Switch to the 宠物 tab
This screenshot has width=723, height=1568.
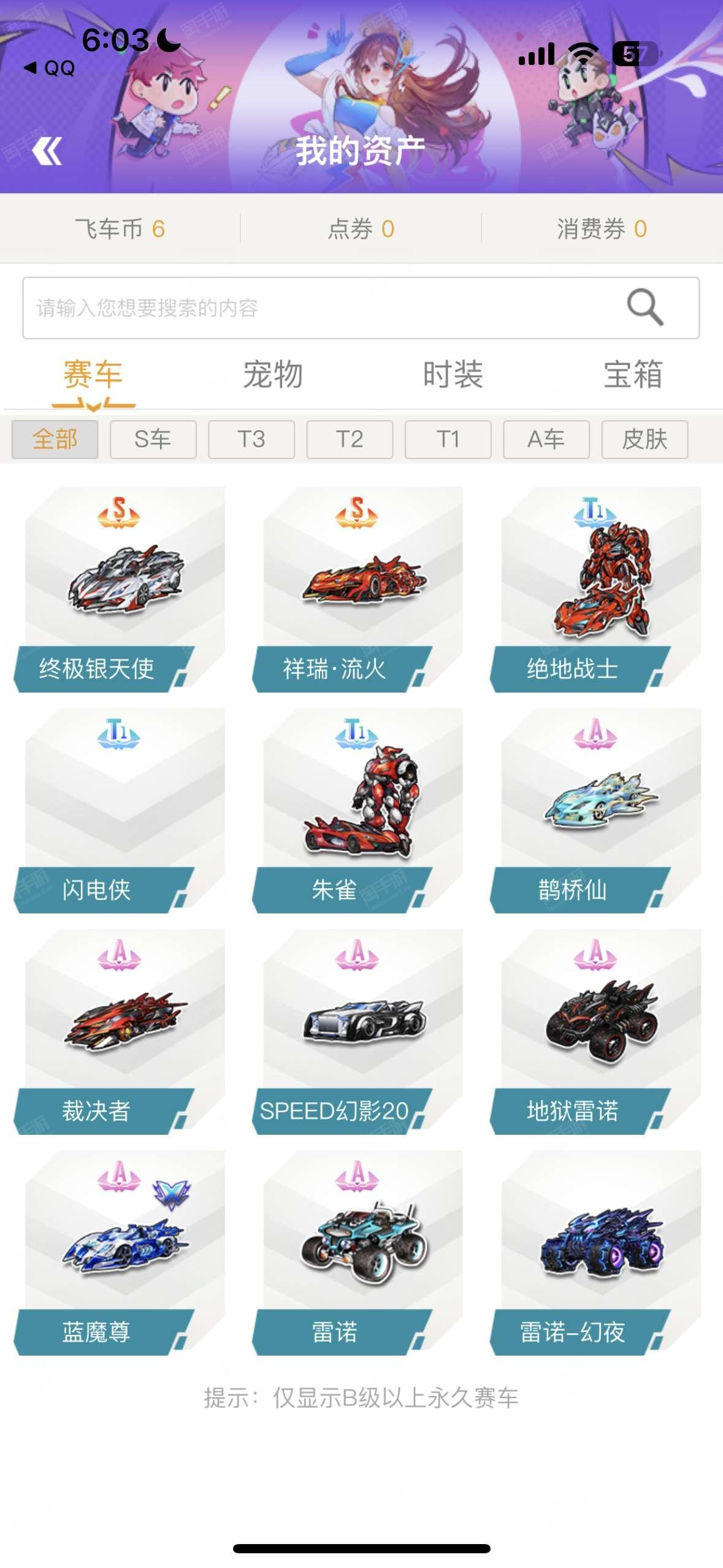pyautogui.click(x=273, y=375)
